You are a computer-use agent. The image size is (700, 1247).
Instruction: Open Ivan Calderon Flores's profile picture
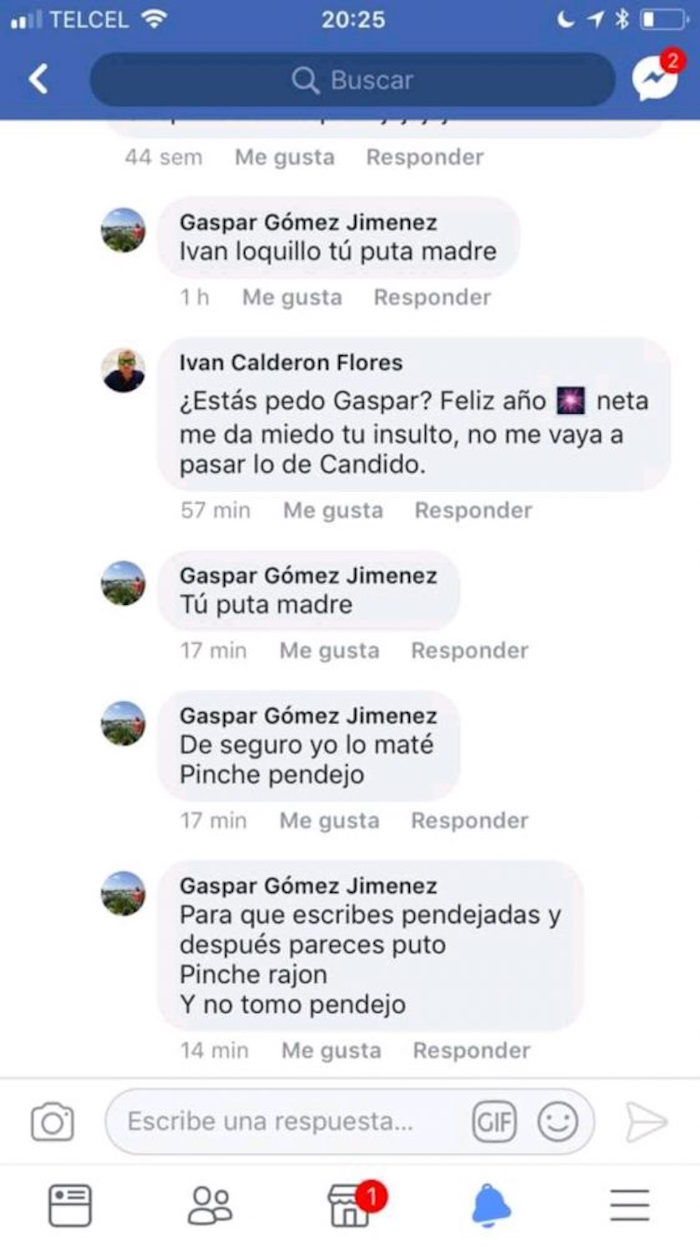124,370
